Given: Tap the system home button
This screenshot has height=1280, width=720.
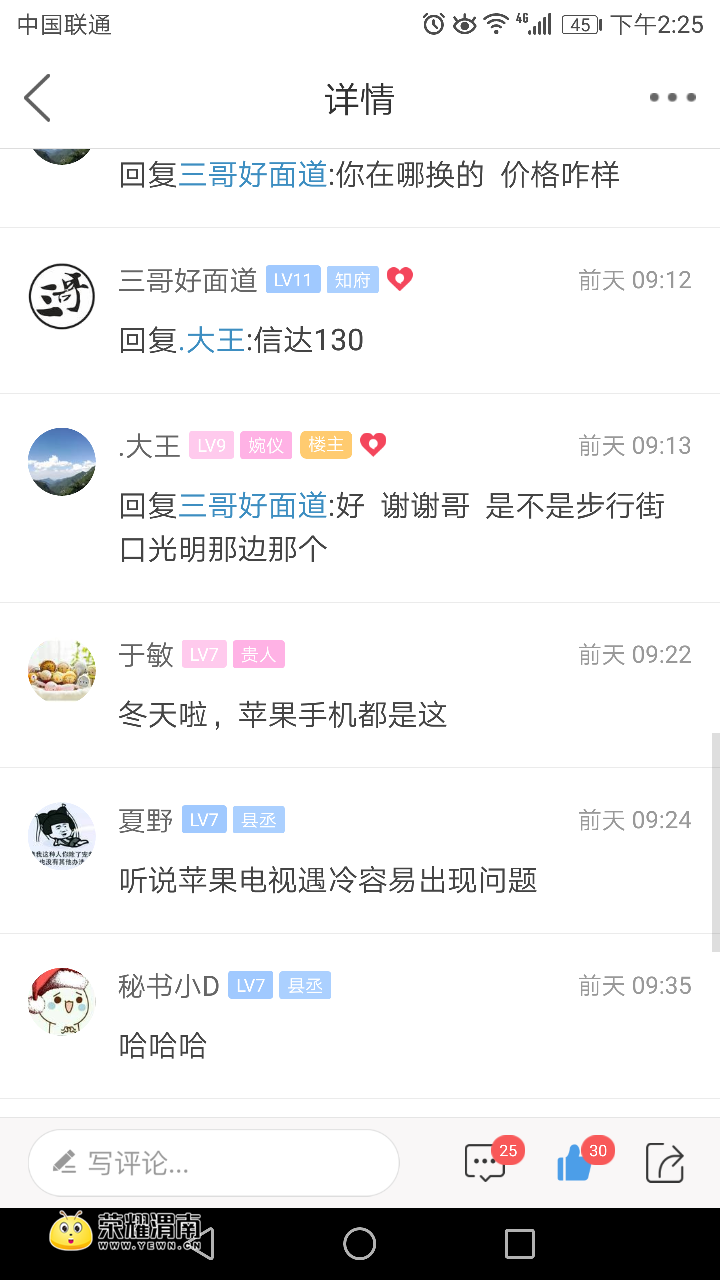Looking at the screenshot, I should [360, 1244].
